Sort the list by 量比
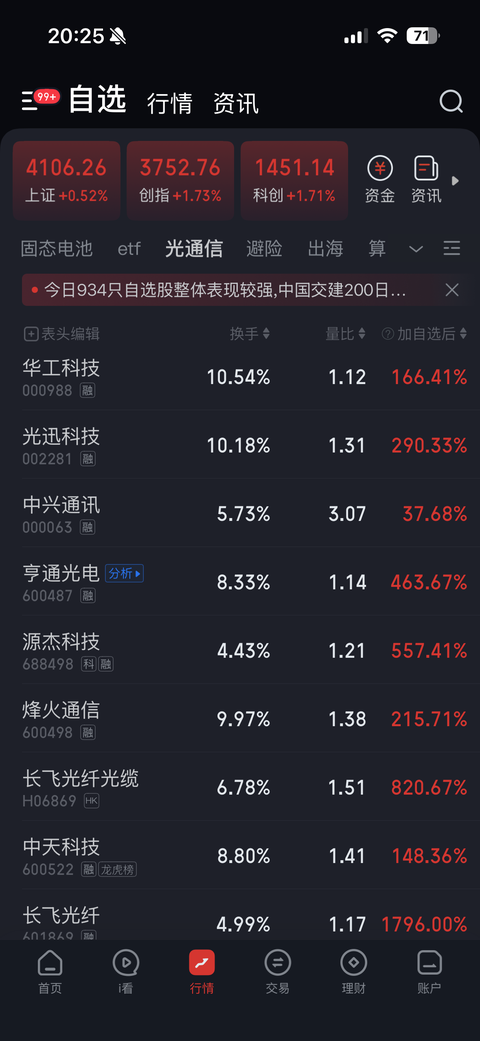Screen dimensions: 480x1041 coord(345,334)
